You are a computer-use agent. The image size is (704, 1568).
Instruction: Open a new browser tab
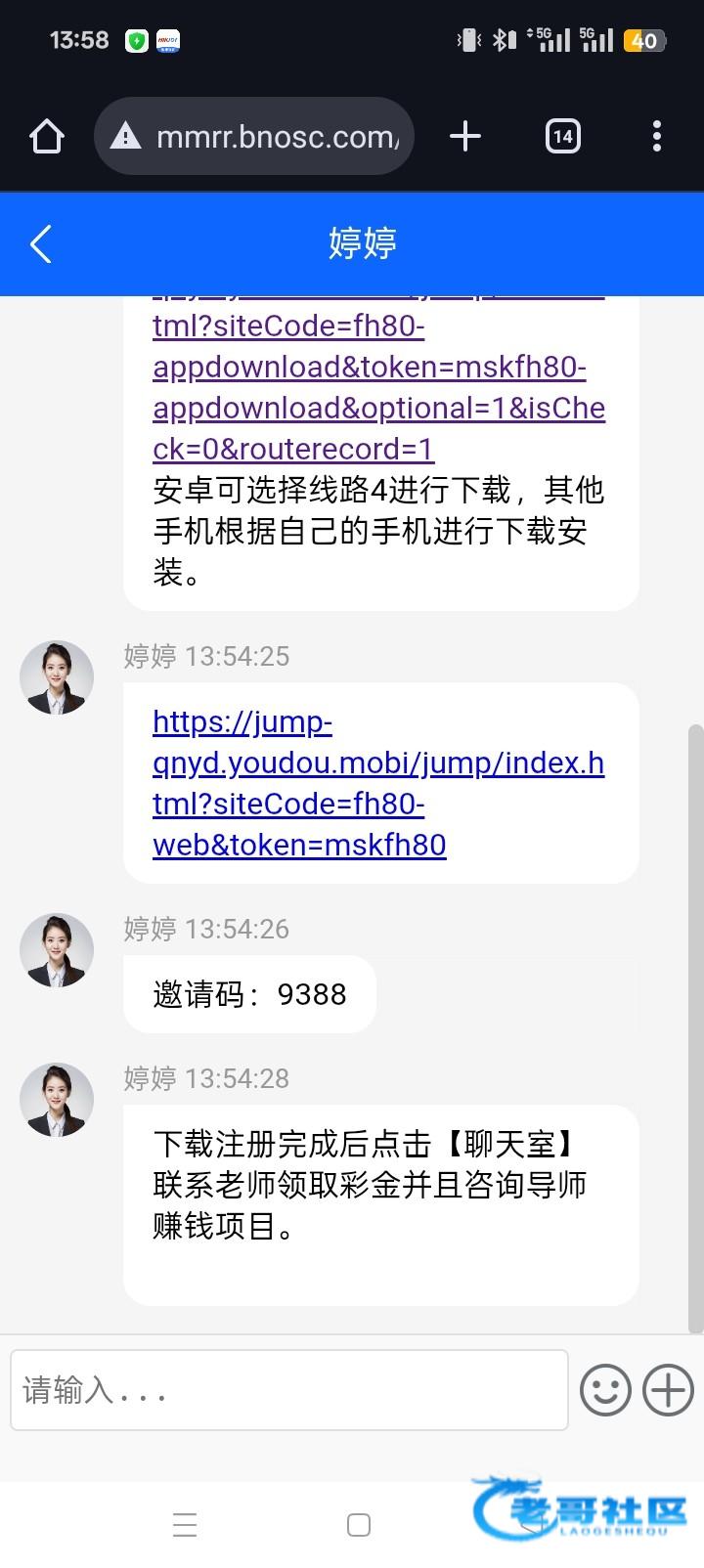[465, 137]
